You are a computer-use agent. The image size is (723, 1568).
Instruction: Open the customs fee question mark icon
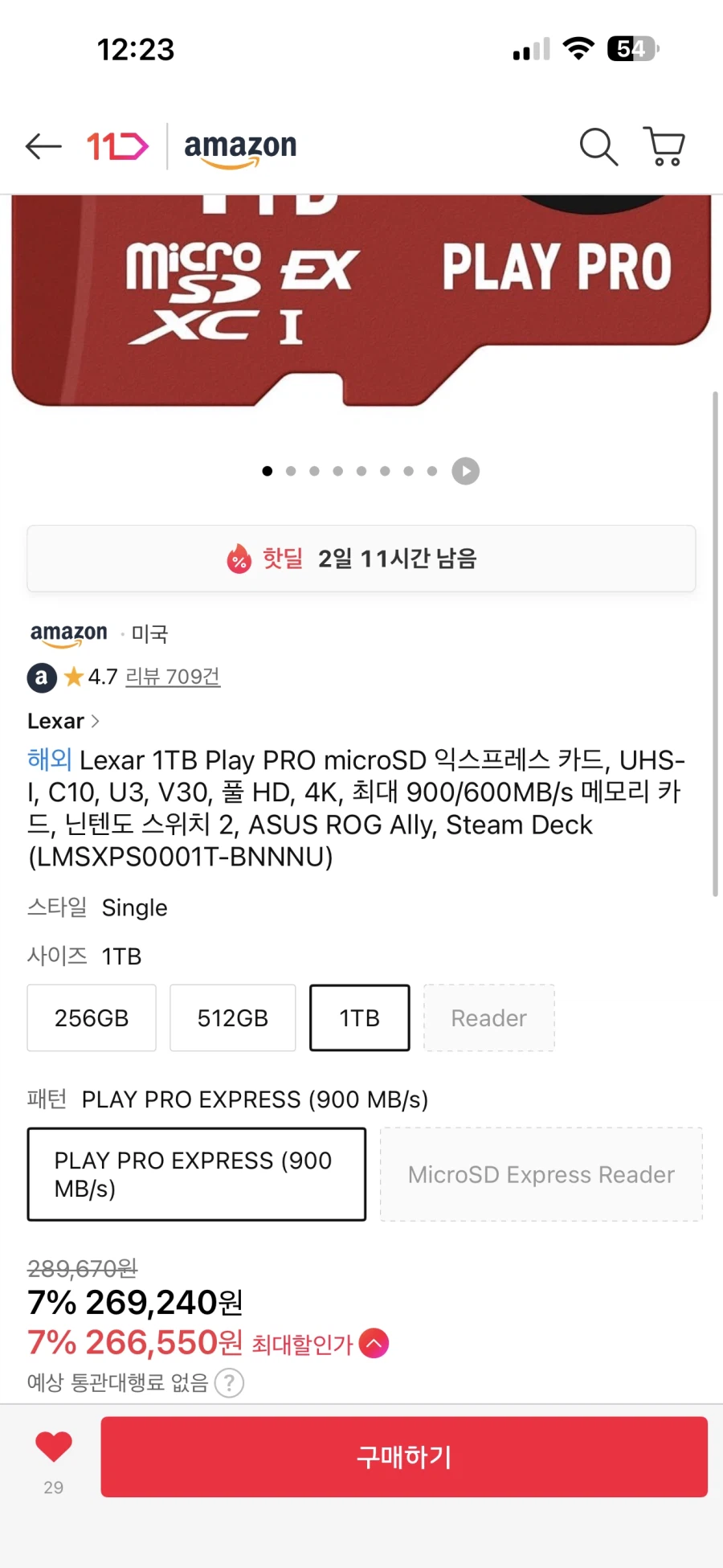point(229,1382)
